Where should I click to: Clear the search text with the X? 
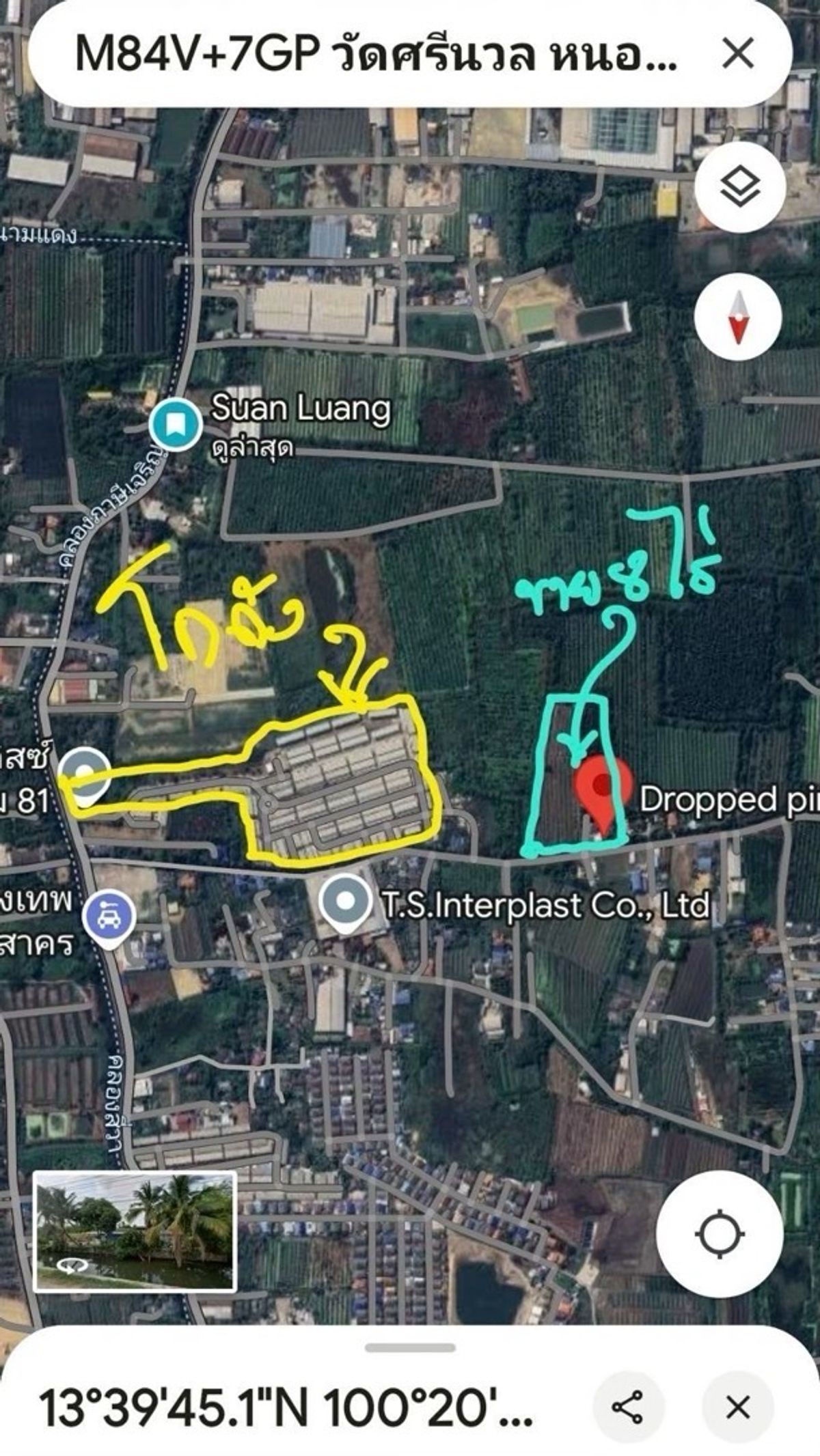(738, 53)
